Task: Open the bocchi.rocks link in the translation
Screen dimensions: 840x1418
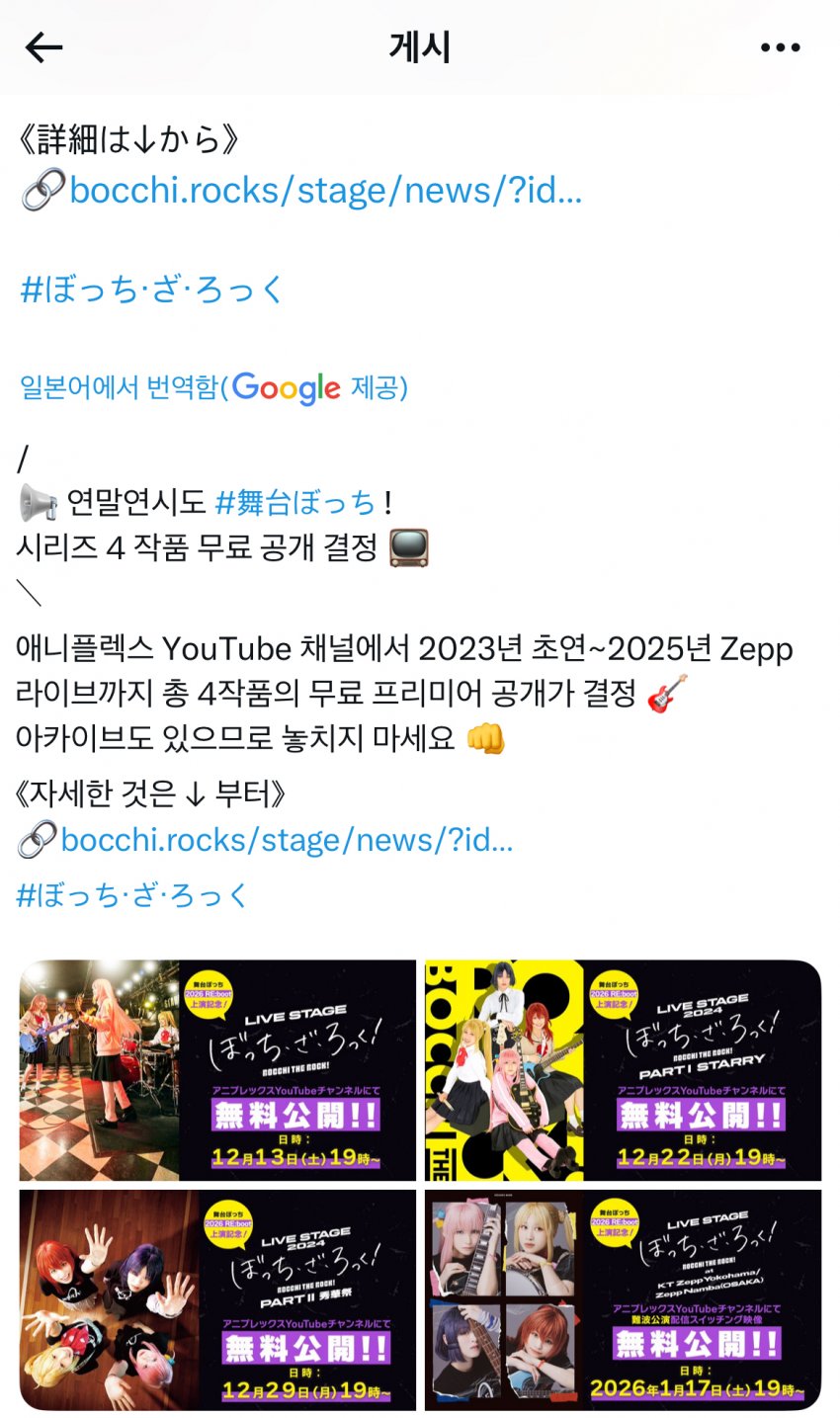Action: point(286,840)
